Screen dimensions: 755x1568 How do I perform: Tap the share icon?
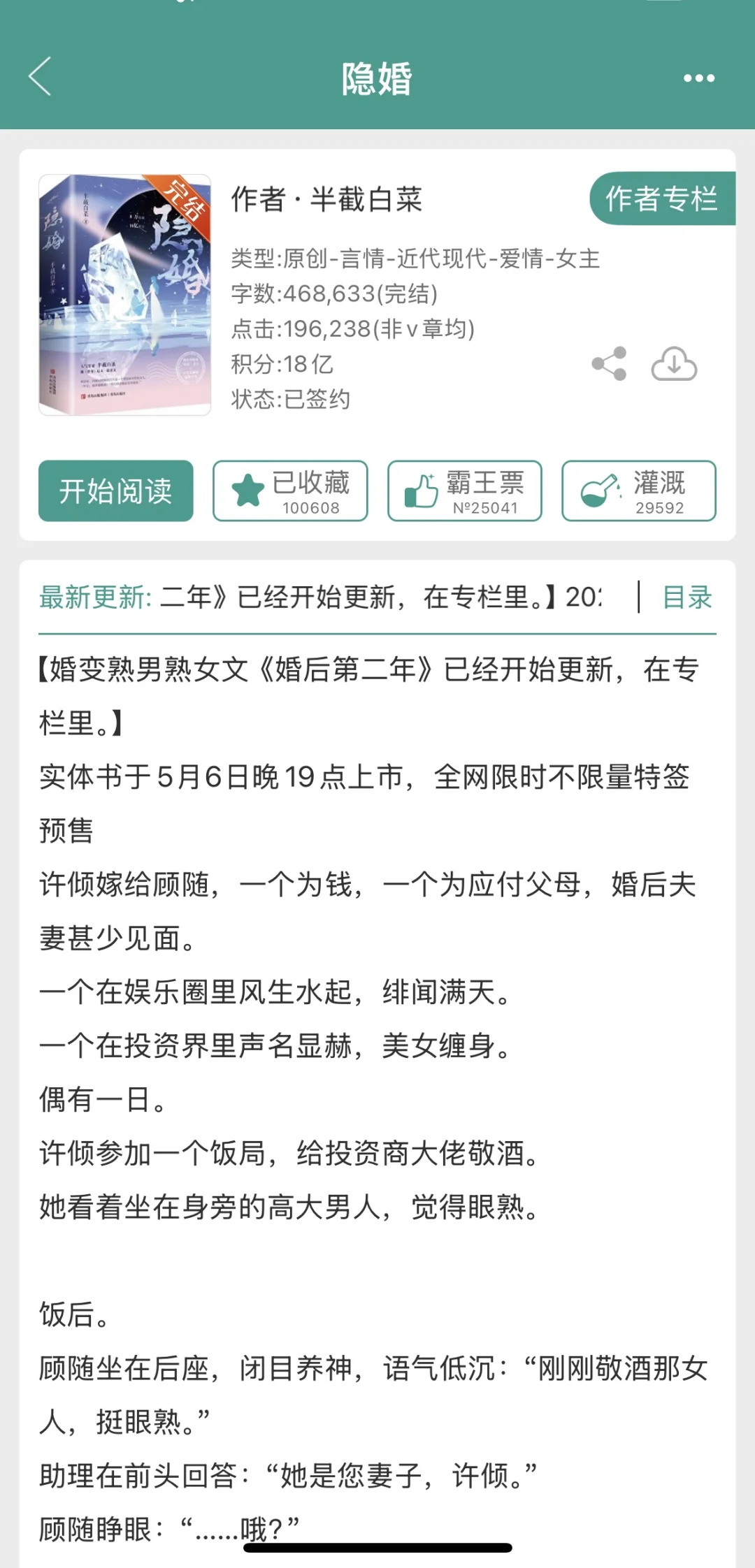[607, 362]
